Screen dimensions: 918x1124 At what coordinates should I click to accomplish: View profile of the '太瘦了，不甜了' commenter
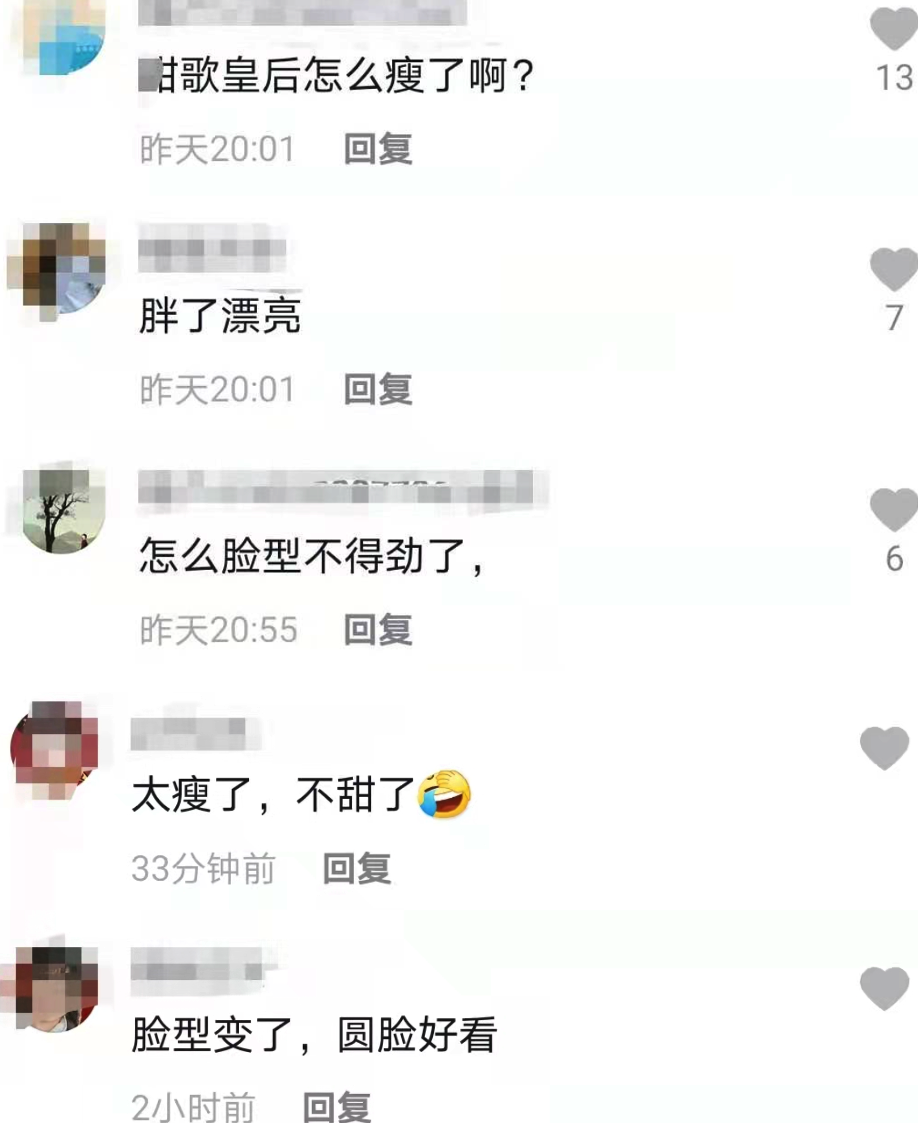(55, 749)
